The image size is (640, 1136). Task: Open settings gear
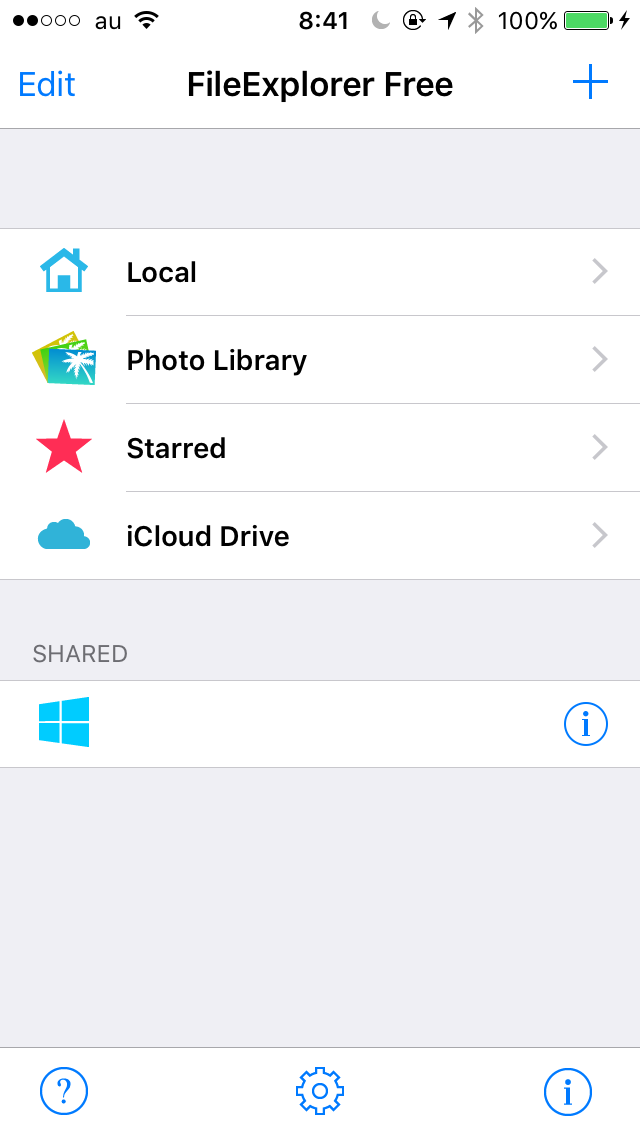(320, 1091)
